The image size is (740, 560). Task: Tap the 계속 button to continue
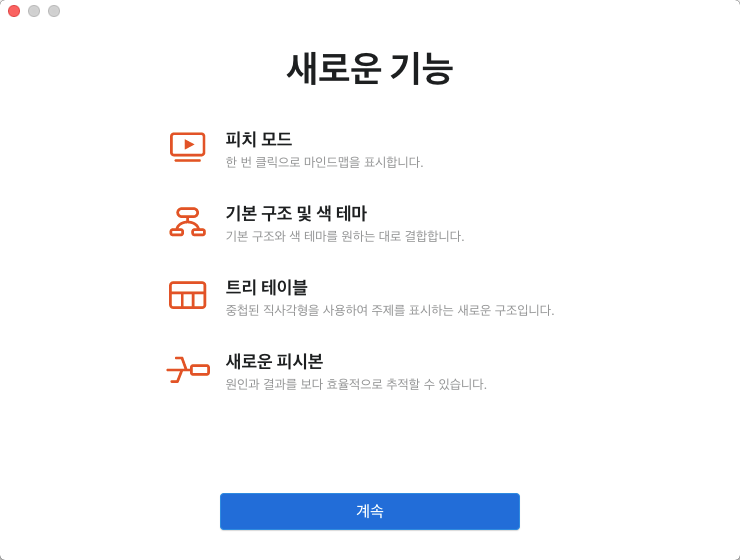(370, 511)
